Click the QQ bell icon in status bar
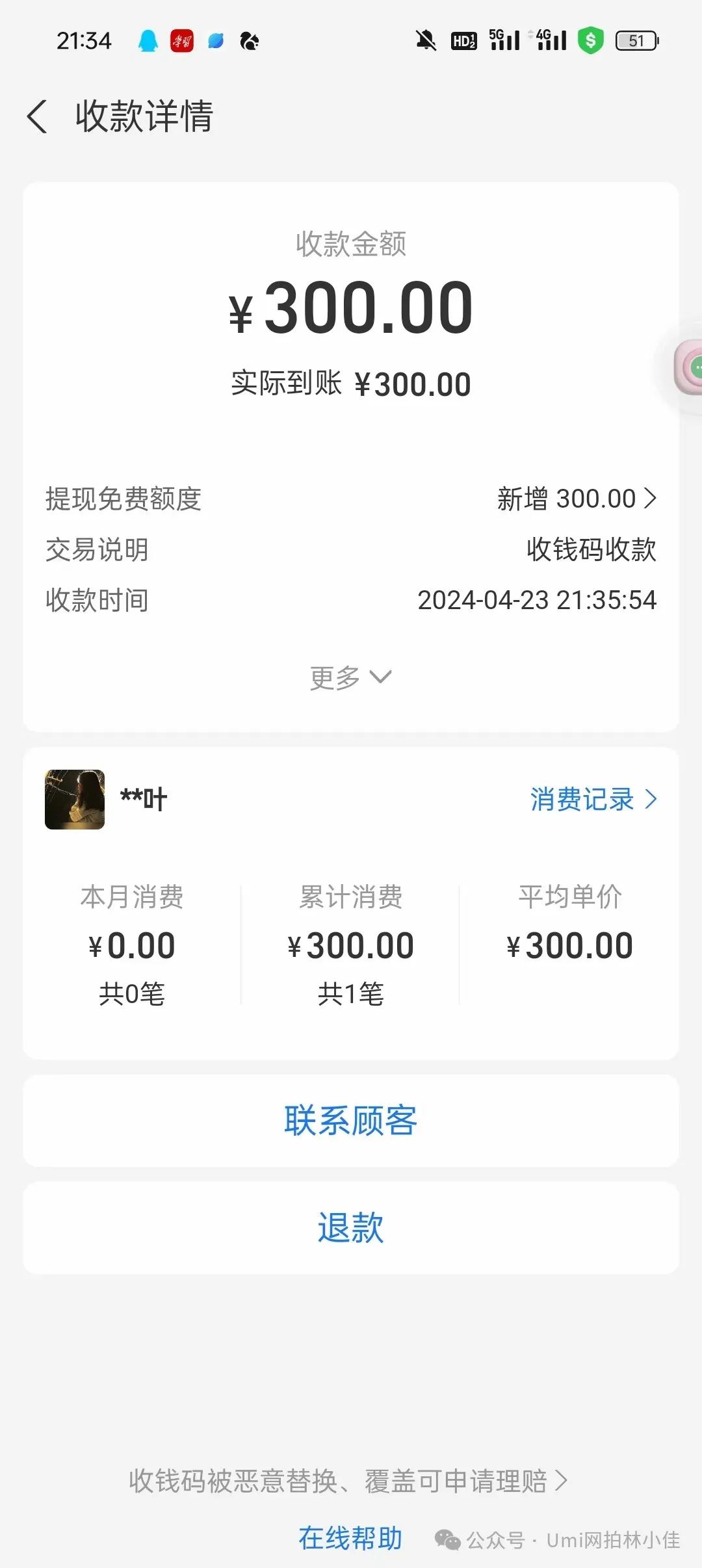Viewport: 702px width, 1568px height. (148, 40)
